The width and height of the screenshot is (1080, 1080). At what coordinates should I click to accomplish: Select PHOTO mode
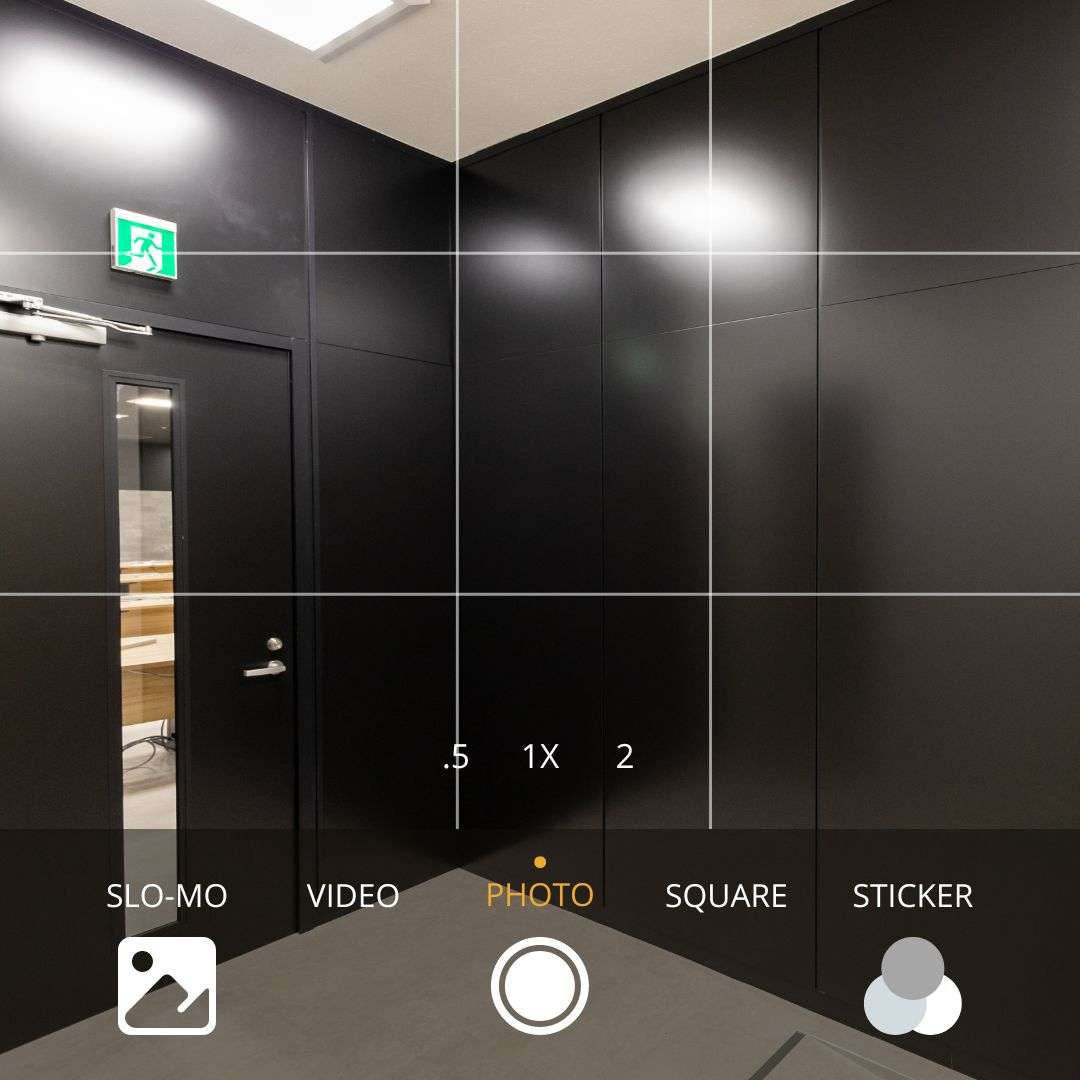tap(540, 895)
